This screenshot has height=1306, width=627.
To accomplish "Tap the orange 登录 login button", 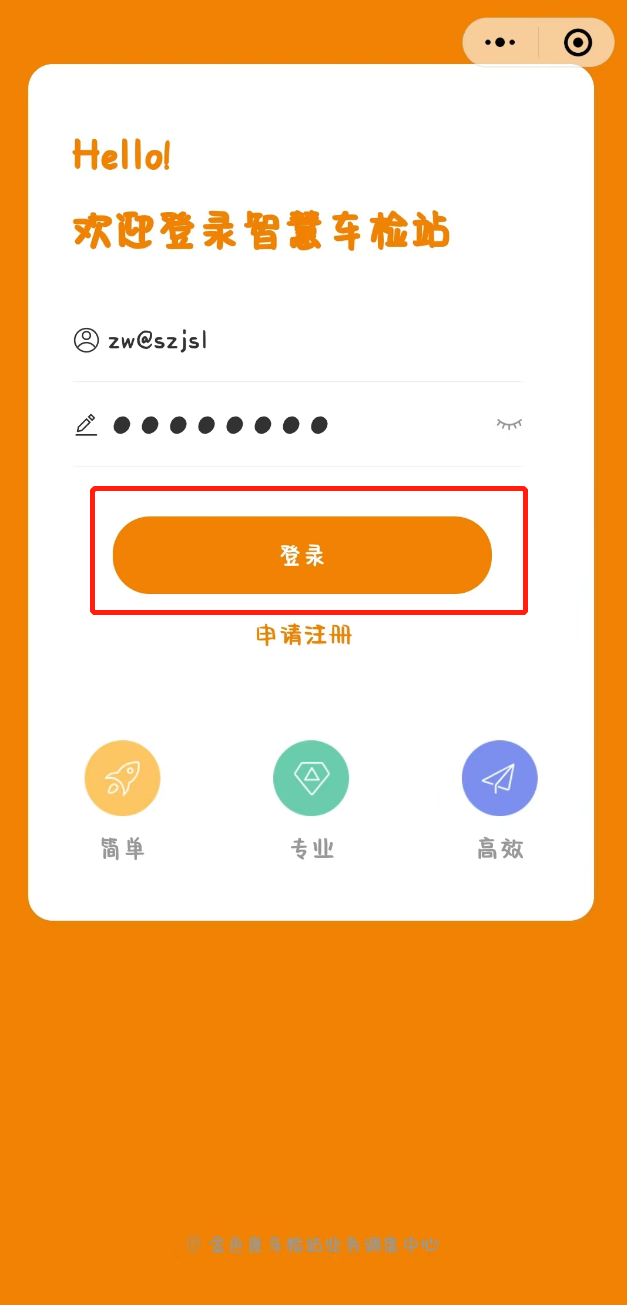I will [x=302, y=555].
